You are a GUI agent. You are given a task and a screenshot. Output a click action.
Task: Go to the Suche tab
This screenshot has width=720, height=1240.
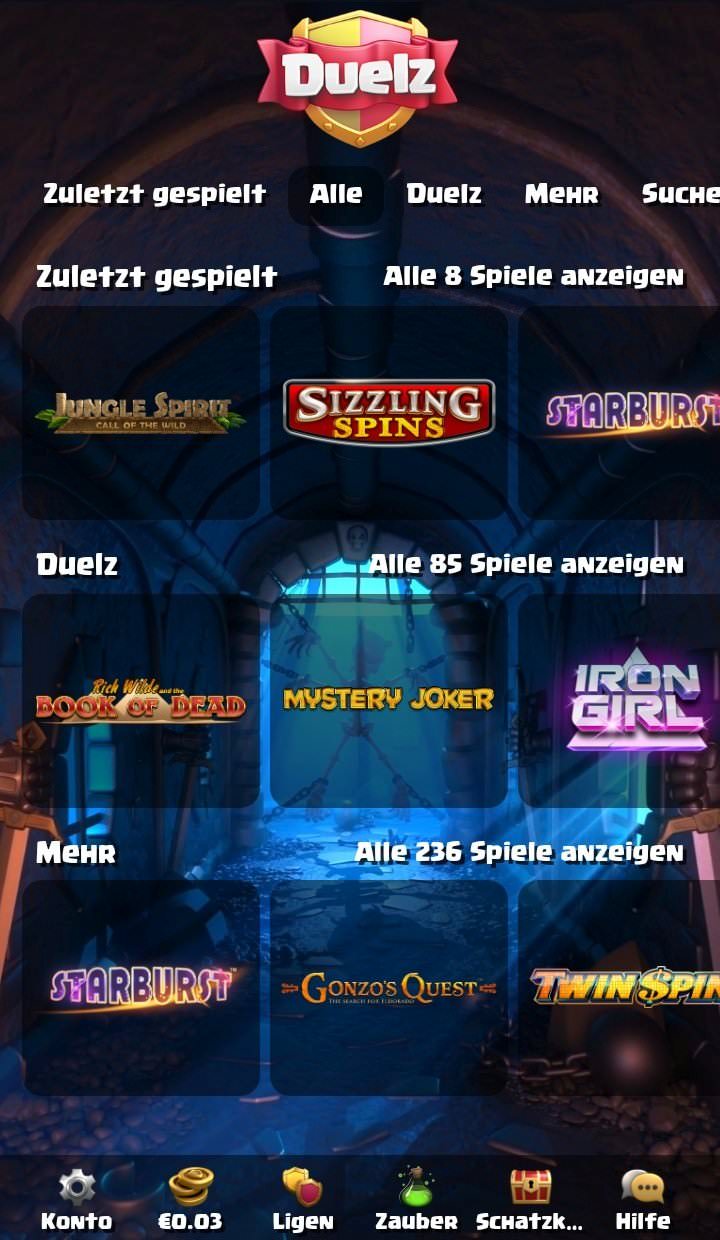pos(680,194)
